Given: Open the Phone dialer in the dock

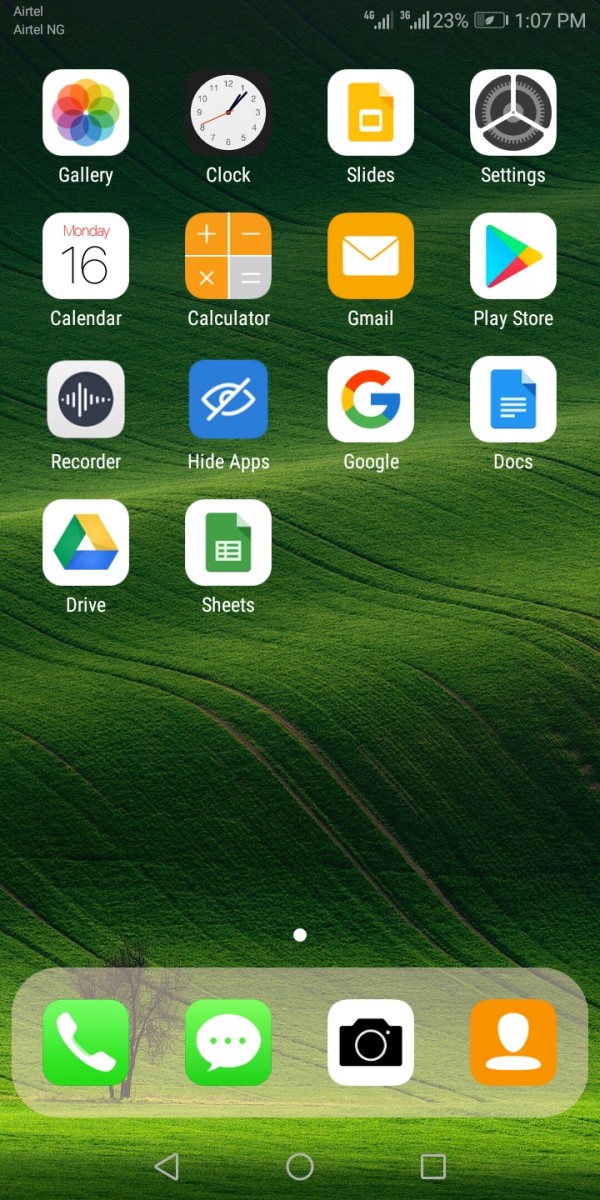Looking at the screenshot, I should 86,1042.
